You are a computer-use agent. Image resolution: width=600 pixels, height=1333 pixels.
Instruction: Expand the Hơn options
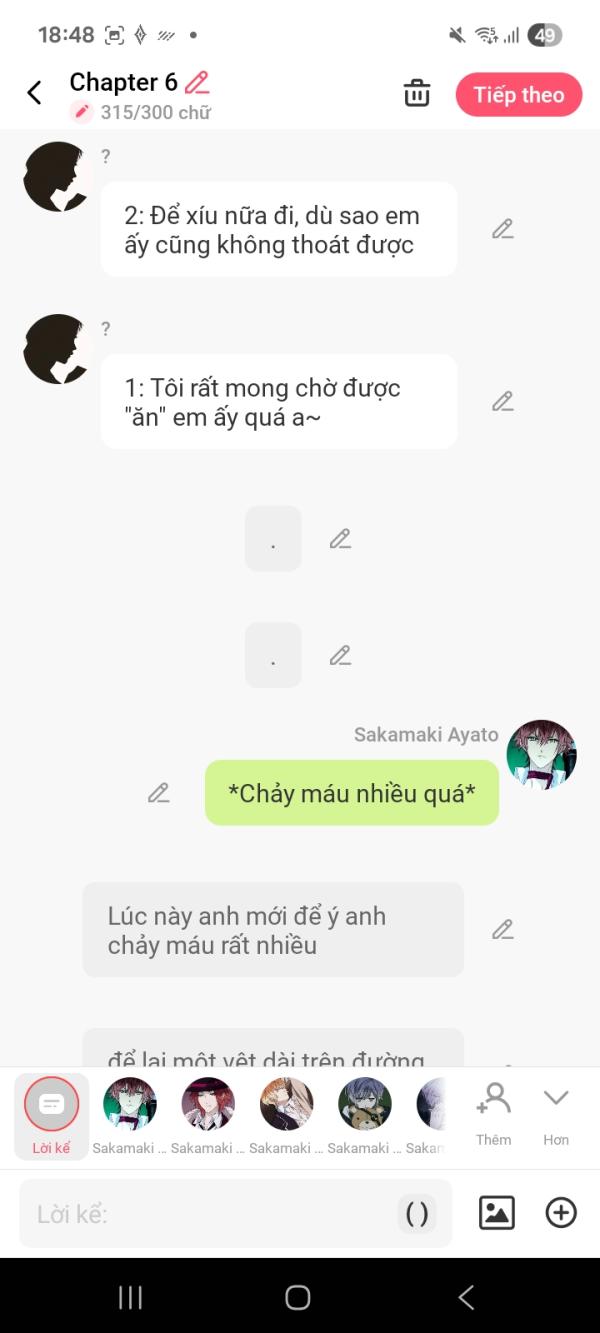tap(556, 1110)
